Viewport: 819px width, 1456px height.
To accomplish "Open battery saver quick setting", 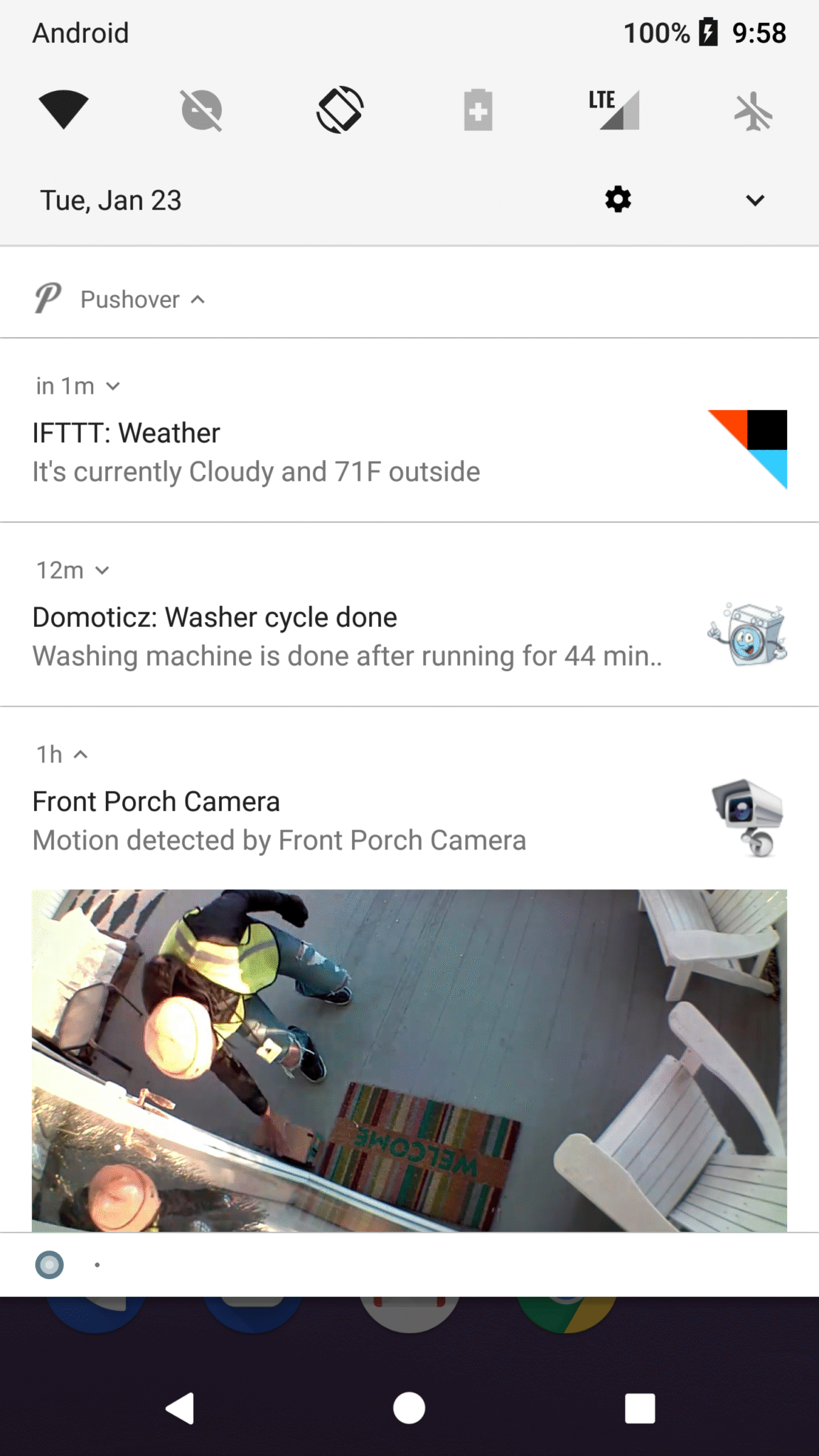I will point(476,110).
